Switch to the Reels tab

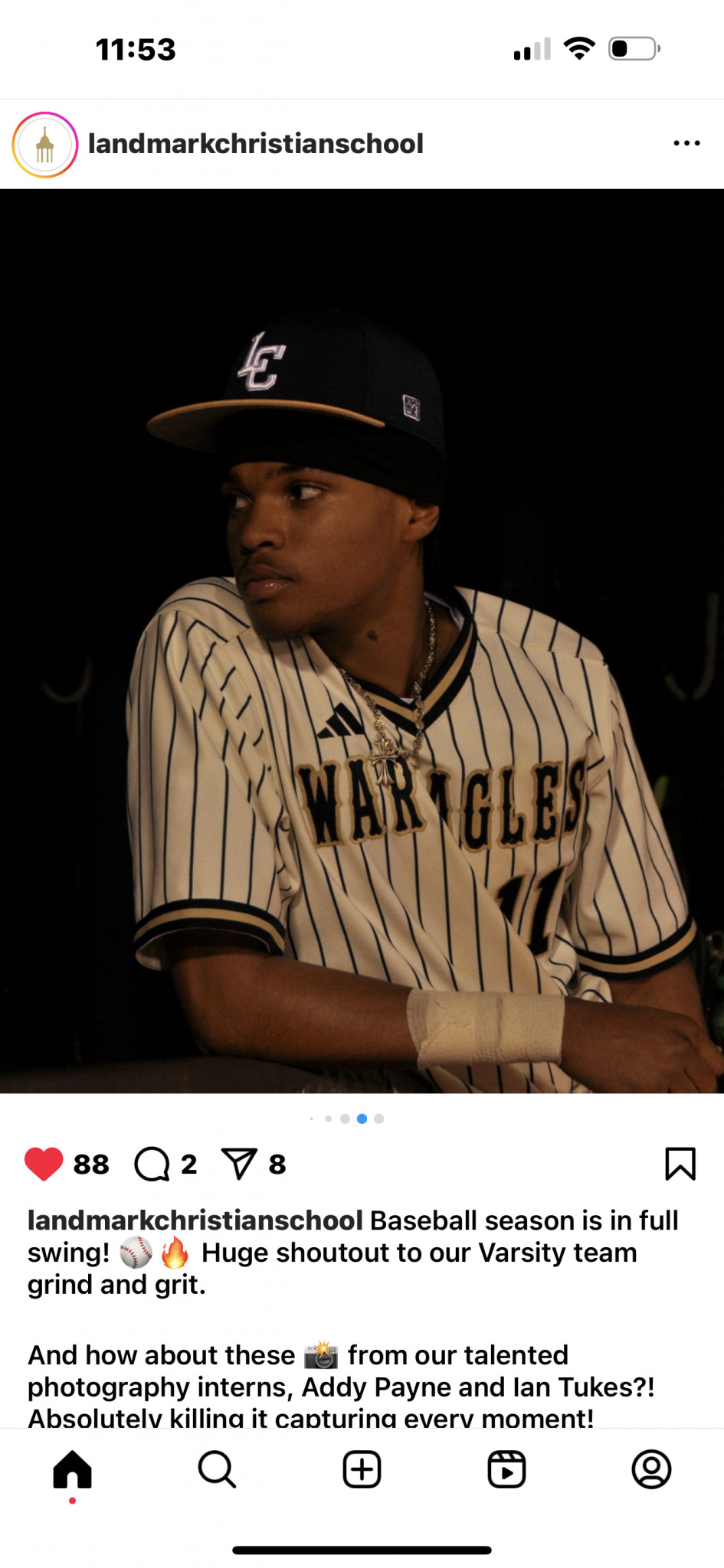coord(506,1469)
